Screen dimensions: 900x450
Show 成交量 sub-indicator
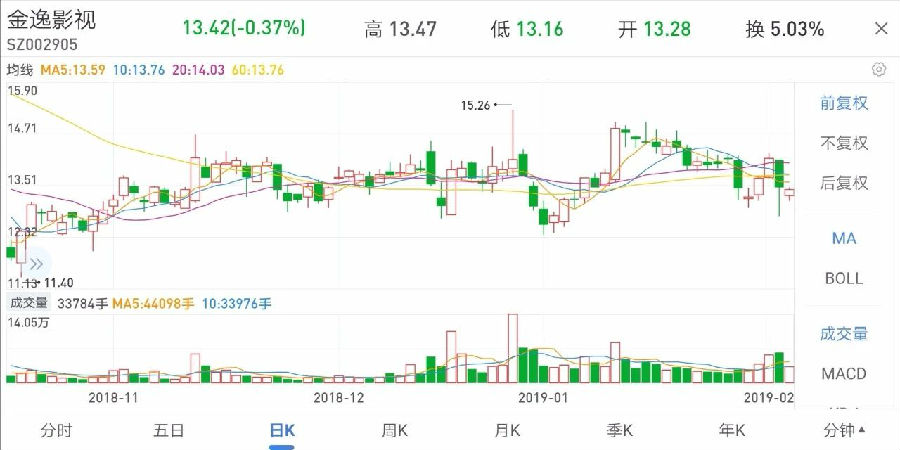click(x=844, y=334)
